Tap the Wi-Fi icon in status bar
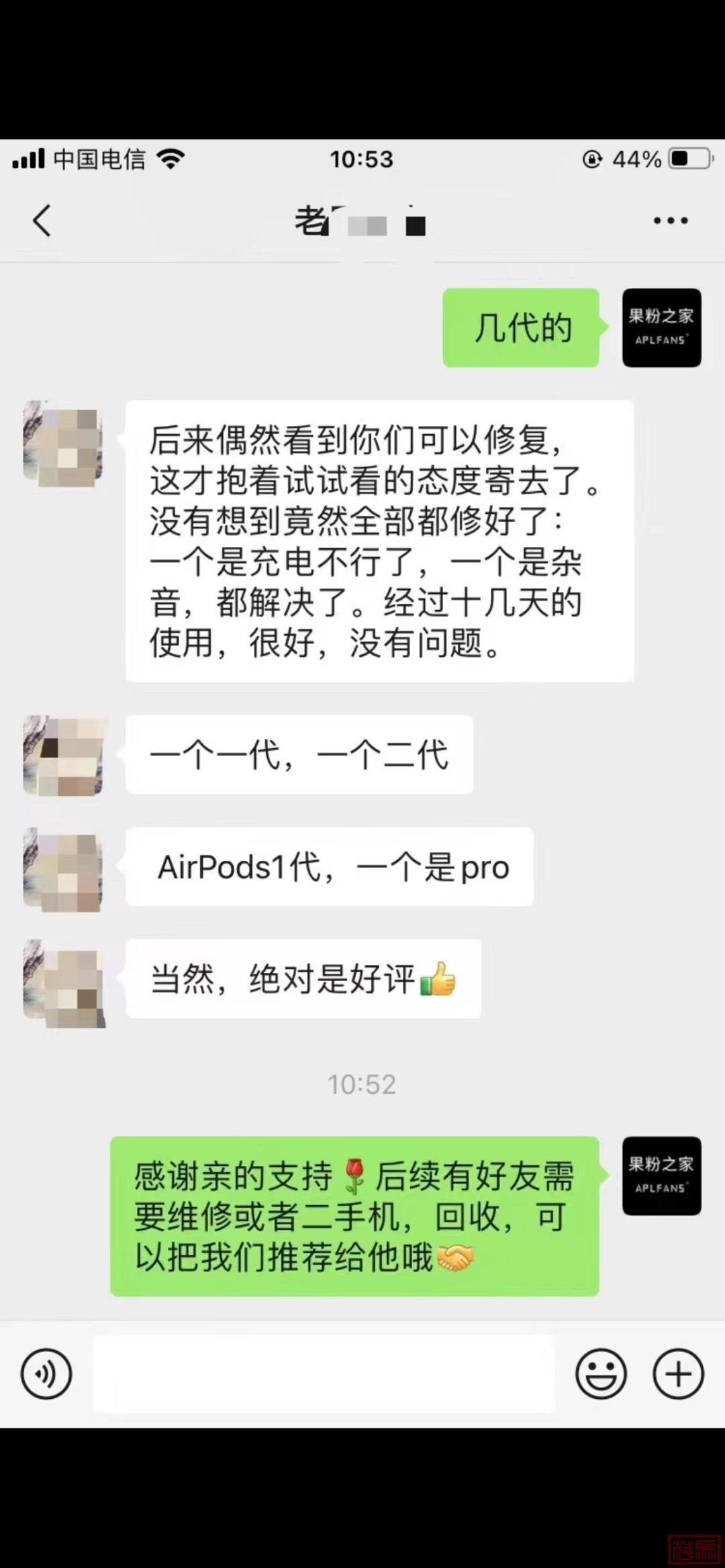Viewport: 725px width, 1568px height. click(169, 159)
